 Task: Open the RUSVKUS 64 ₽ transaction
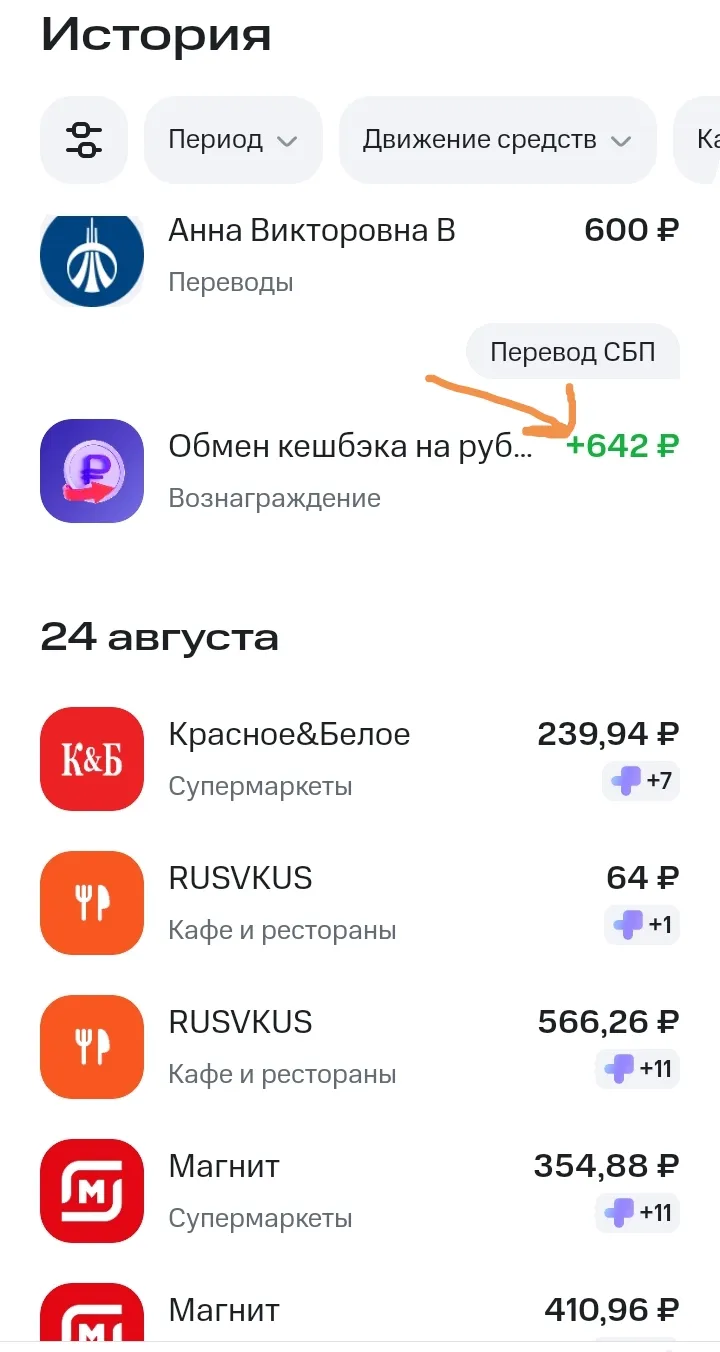click(x=360, y=903)
